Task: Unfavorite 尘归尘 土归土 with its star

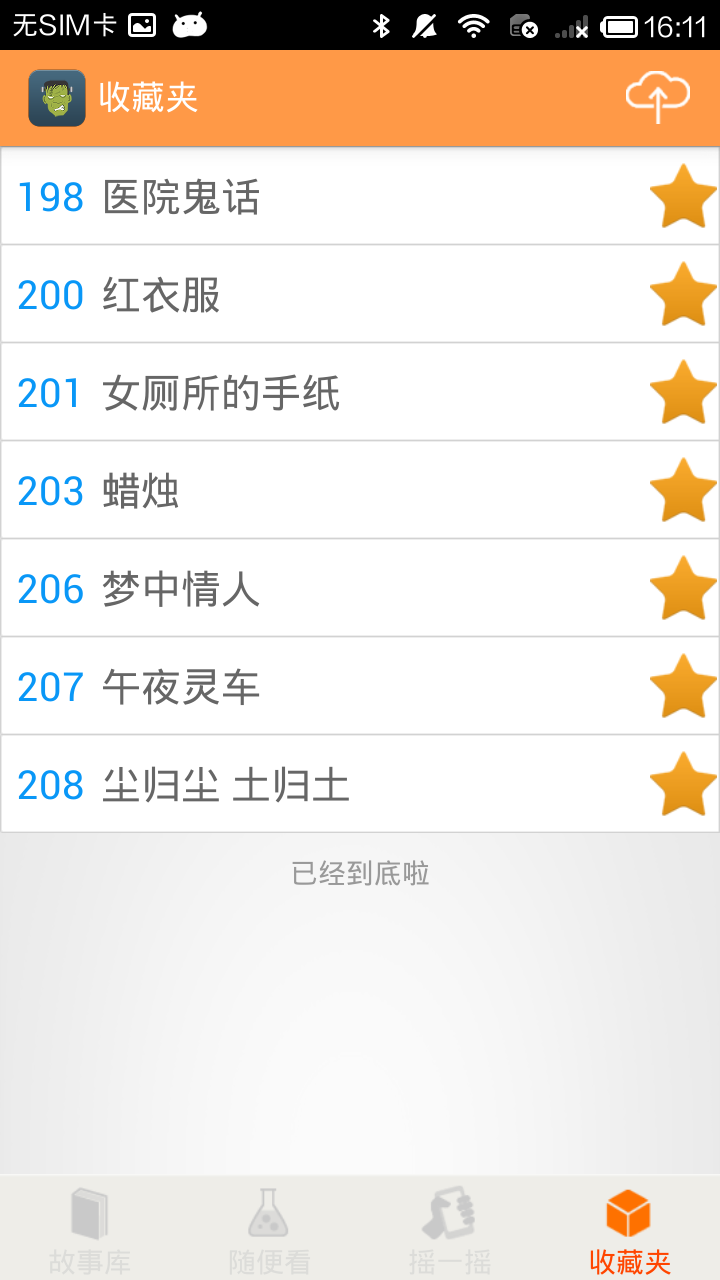Action: [x=683, y=785]
